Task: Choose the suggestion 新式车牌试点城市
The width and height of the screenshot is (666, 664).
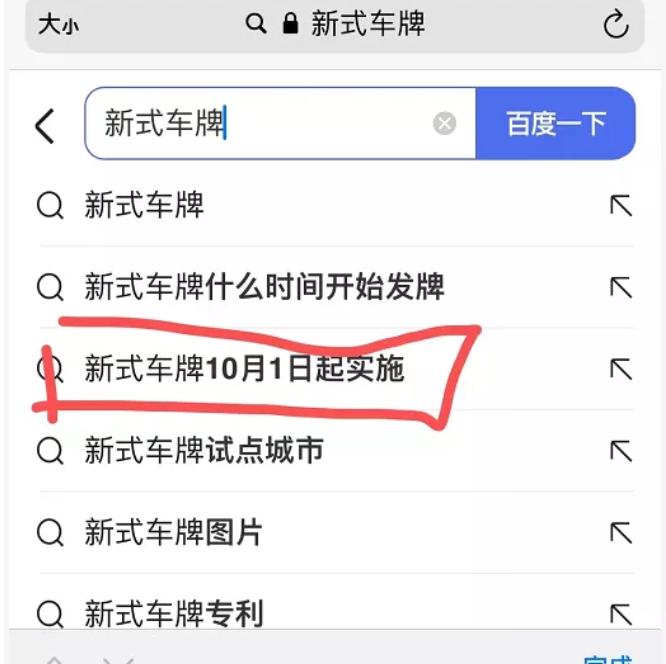Action: (x=204, y=451)
